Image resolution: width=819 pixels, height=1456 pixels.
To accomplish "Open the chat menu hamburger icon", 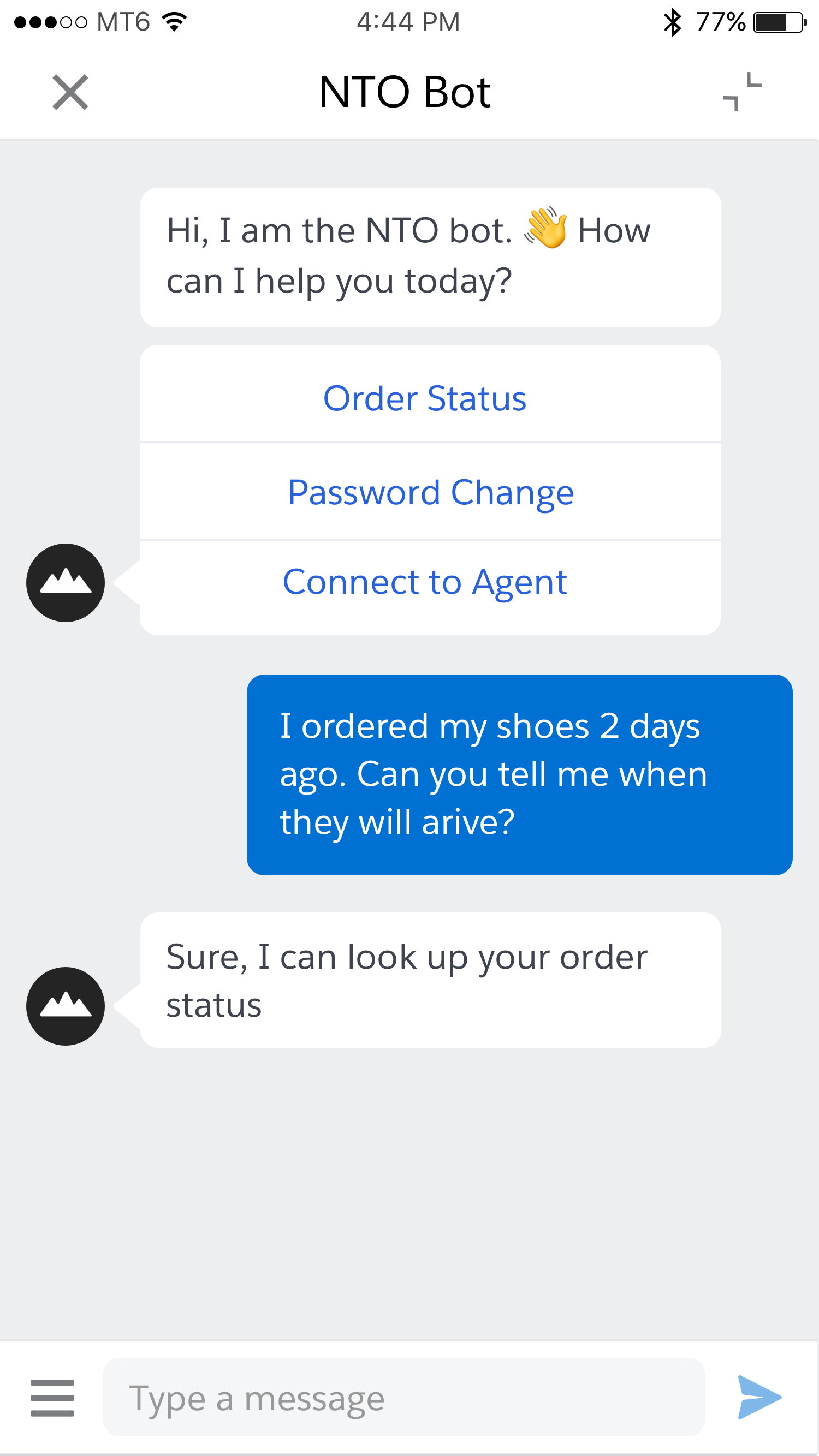I will point(52,1398).
